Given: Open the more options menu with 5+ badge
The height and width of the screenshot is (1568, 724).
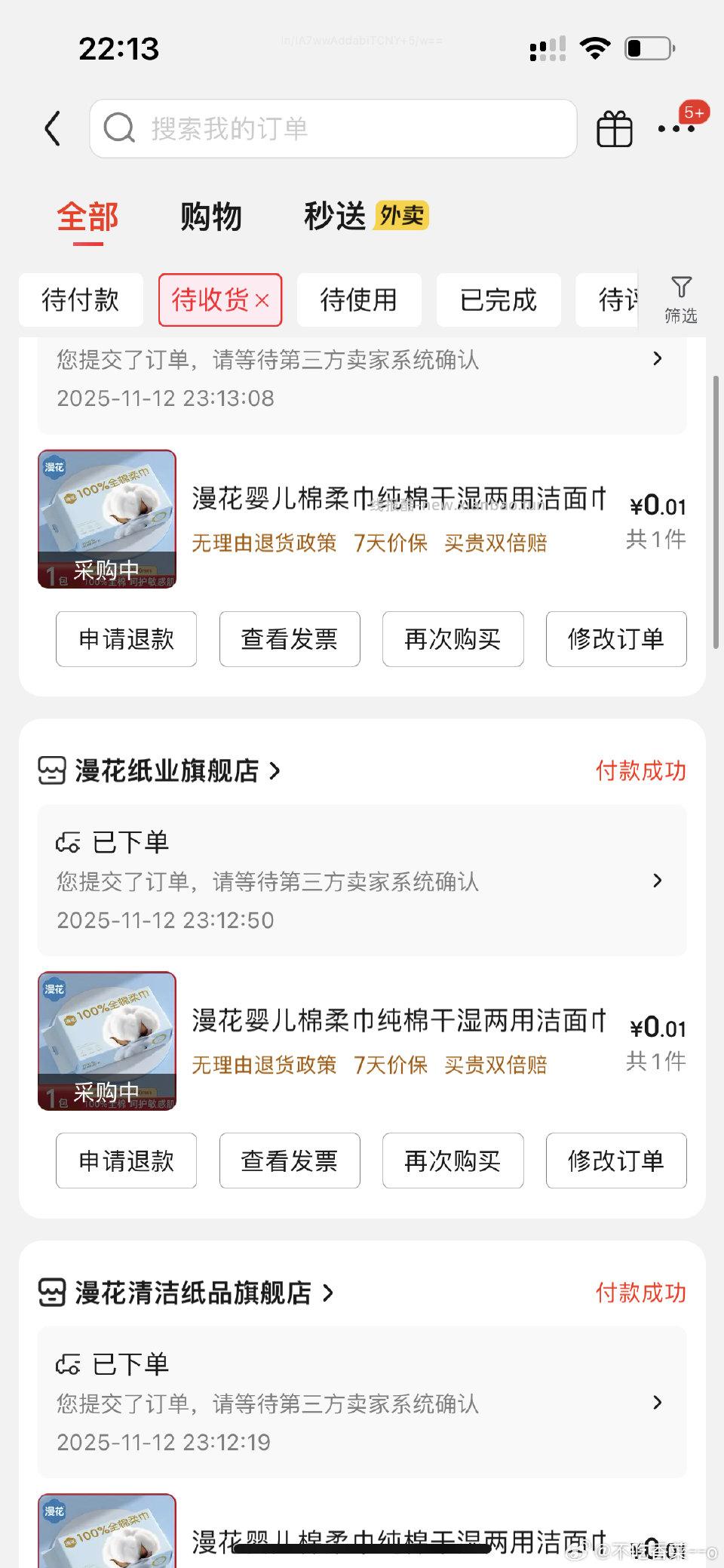Looking at the screenshot, I should pyautogui.click(x=676, y=128).
